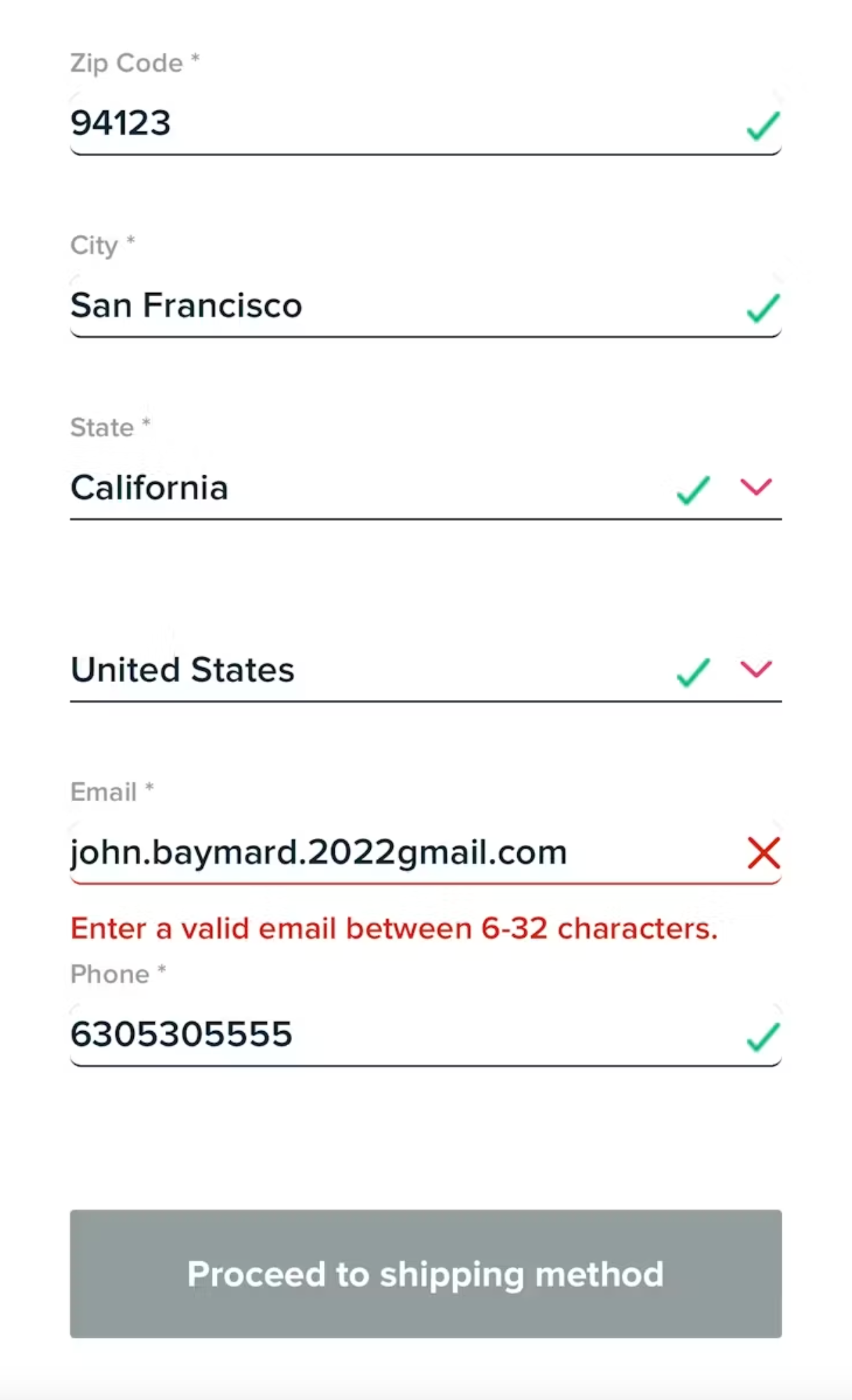Viewport: 852px width, 1400px height.
Task: Open the country dropdown showing United States
Action: (425, 669)
